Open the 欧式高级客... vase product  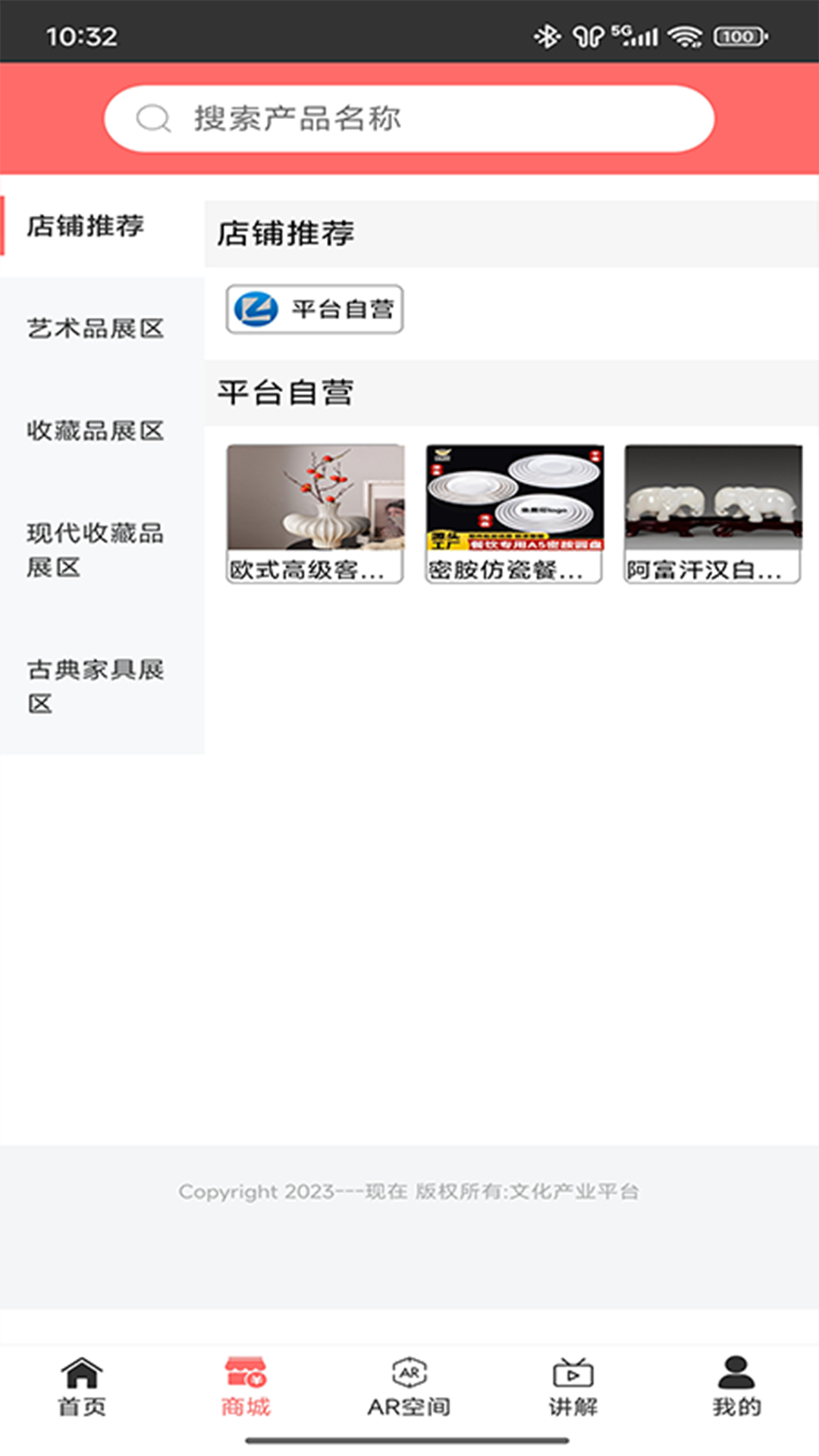click(315, 513)
